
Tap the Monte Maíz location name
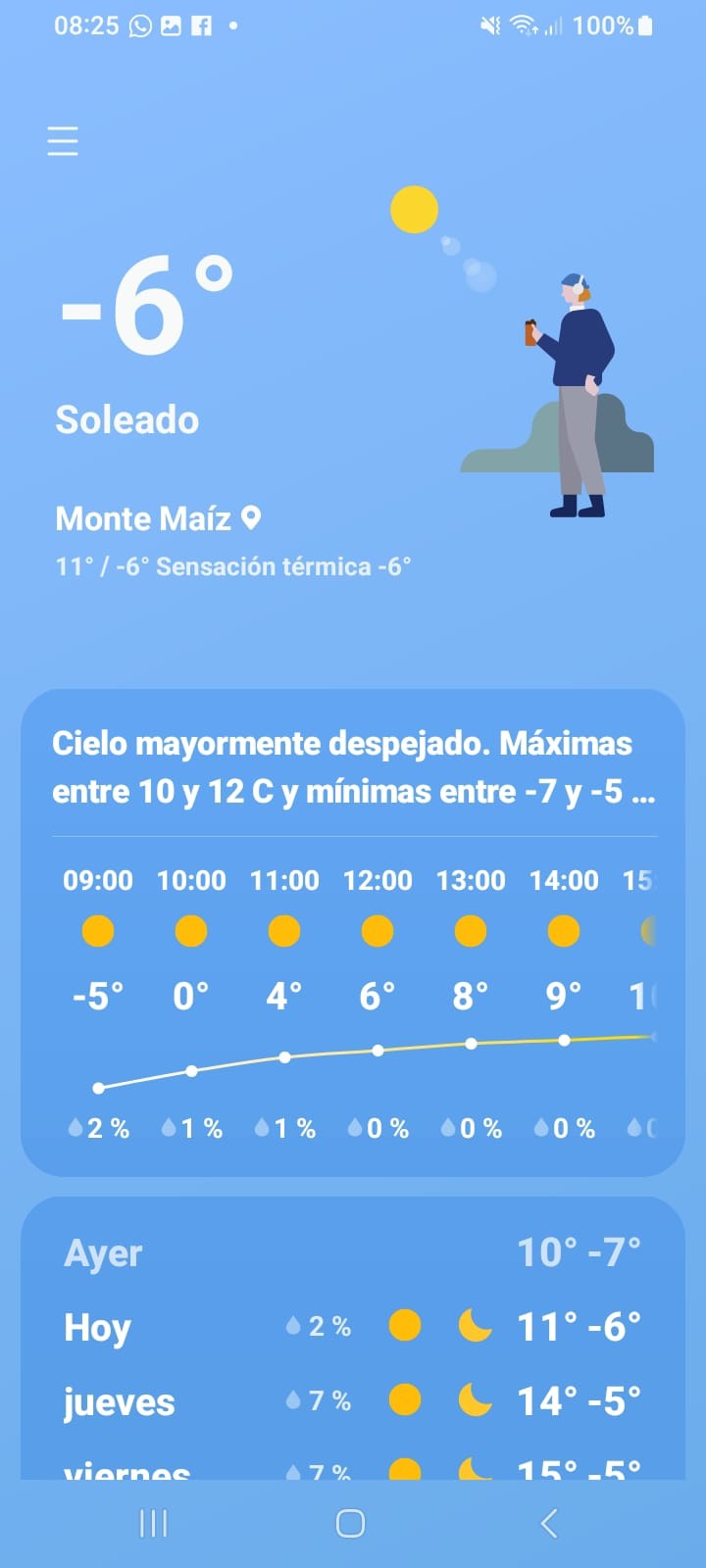pos(144,518)
